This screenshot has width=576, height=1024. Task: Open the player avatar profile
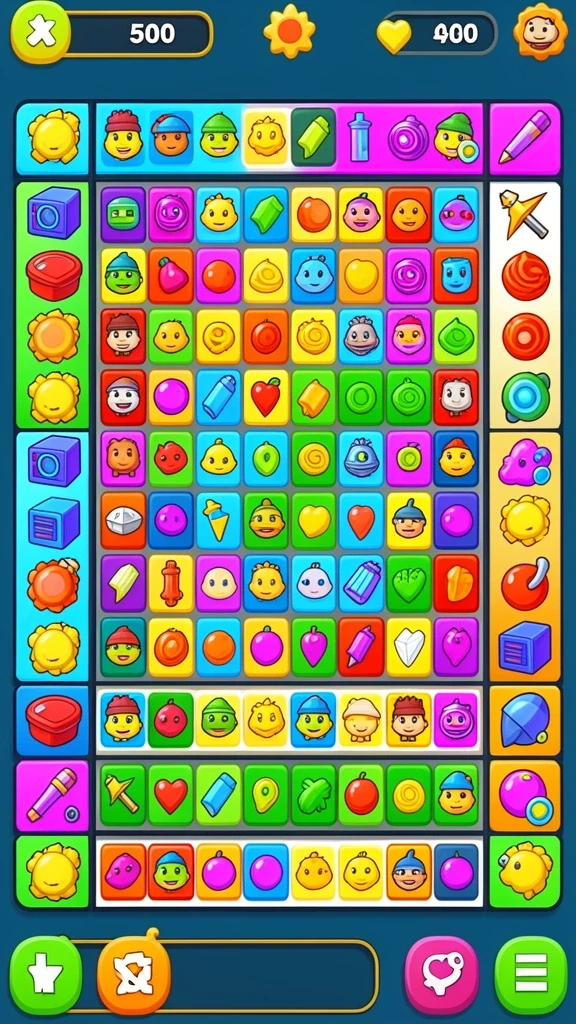click(540, 31)
